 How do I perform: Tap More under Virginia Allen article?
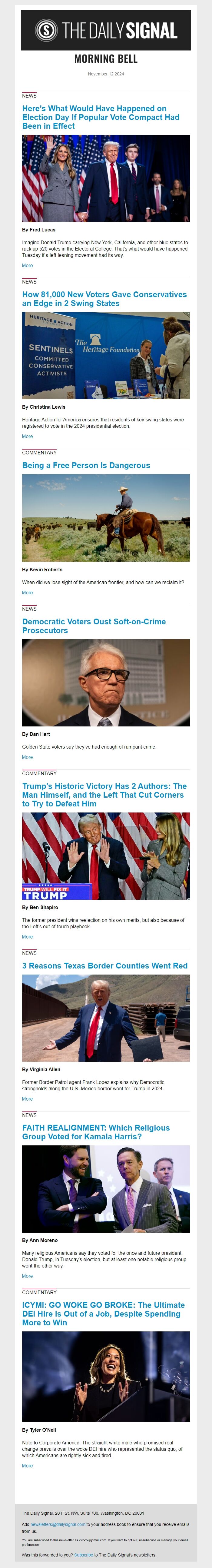pos(28,1099)
